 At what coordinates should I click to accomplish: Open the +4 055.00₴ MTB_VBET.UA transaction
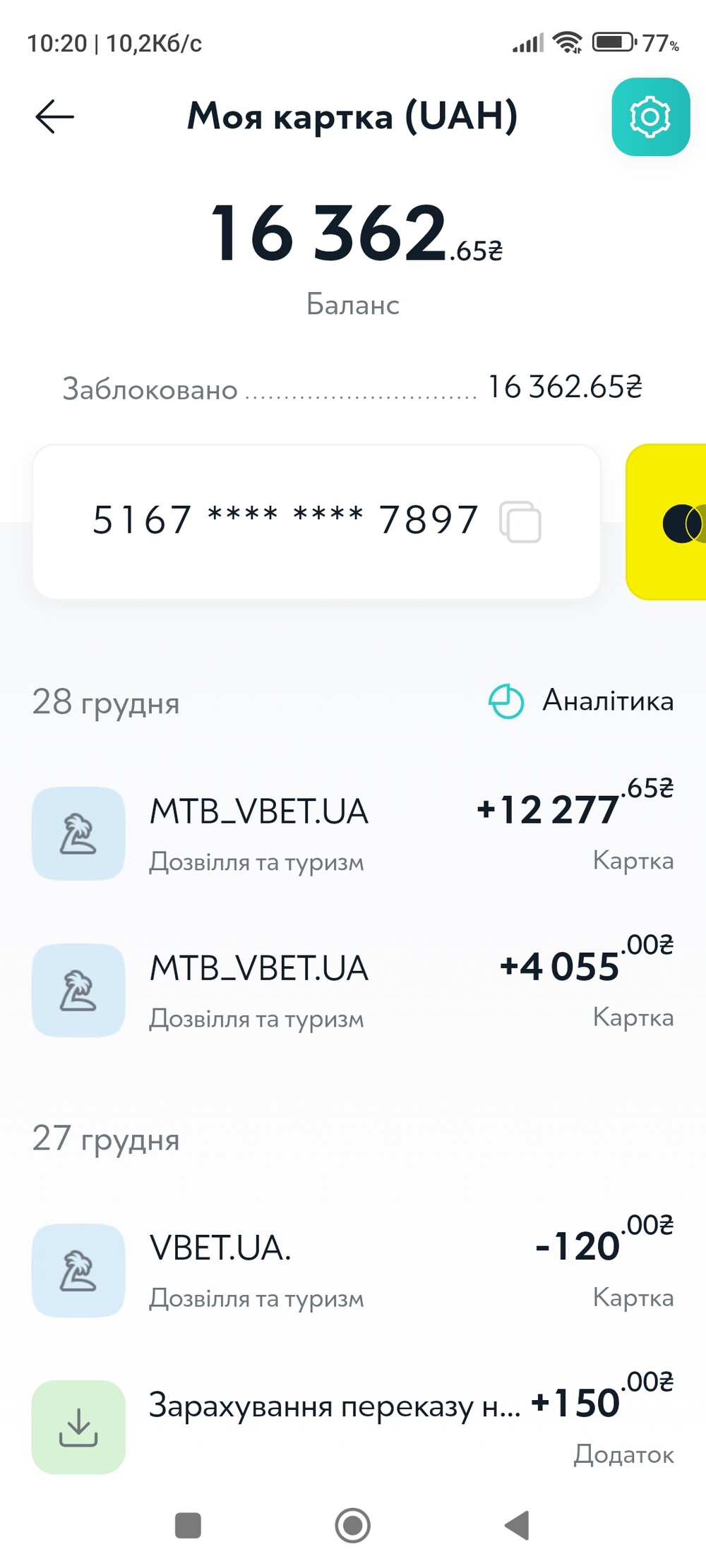point(353,990)
